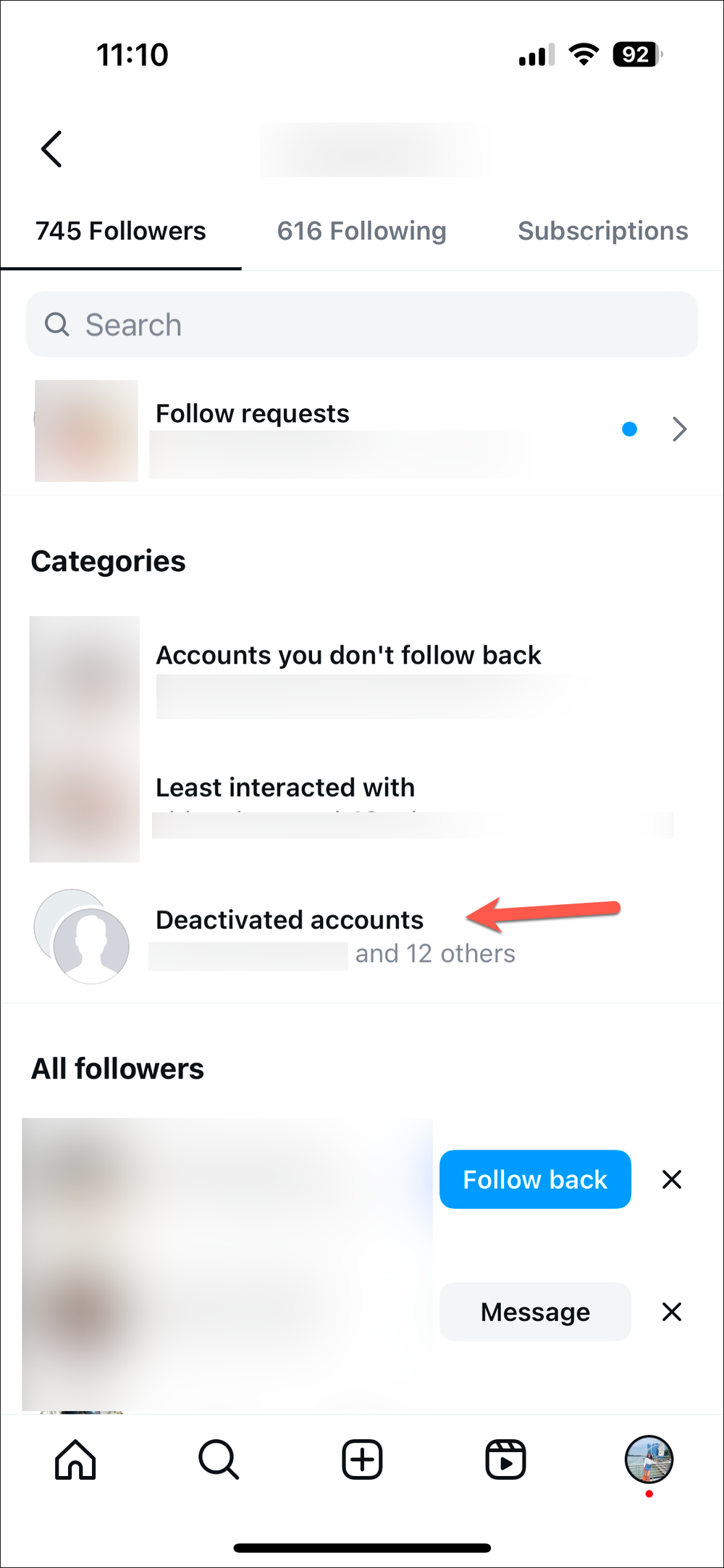Open the Accounts you don't follow back category
The height and width of the screenshot is (1568, 724).
pyautogui.click(x=349, y=655)
